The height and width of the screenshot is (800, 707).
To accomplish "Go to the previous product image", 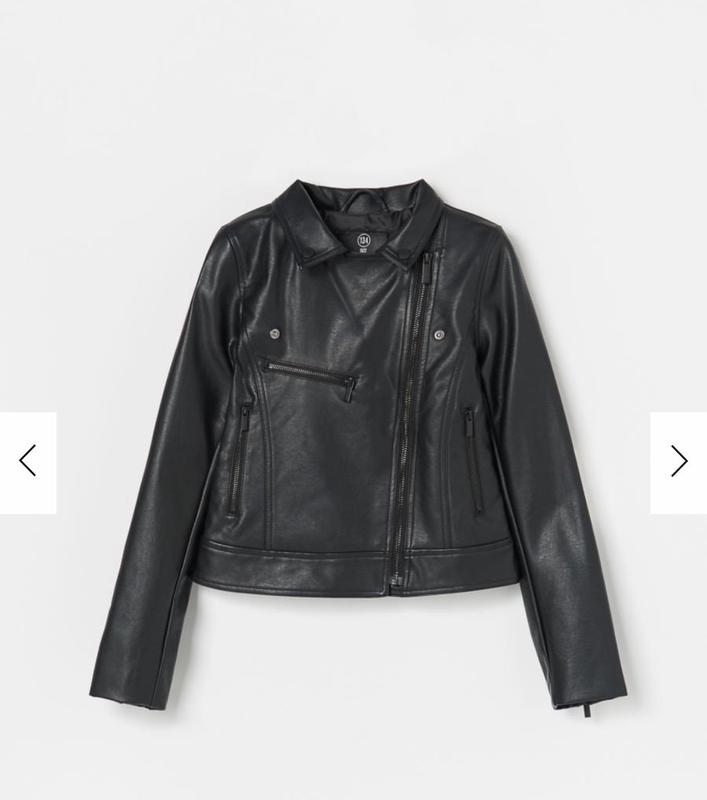I will tap(28, 461).
